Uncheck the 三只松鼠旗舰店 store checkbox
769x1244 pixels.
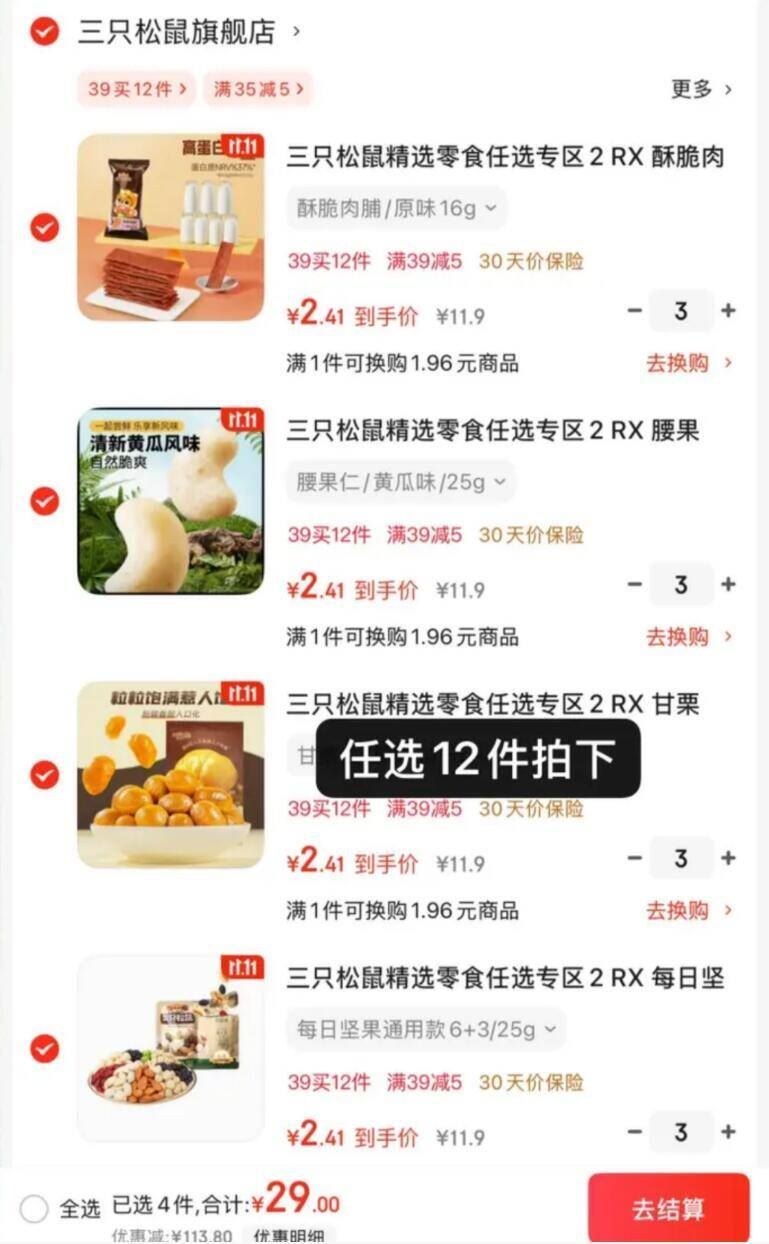pyautogui.click(x=44, y=32)
